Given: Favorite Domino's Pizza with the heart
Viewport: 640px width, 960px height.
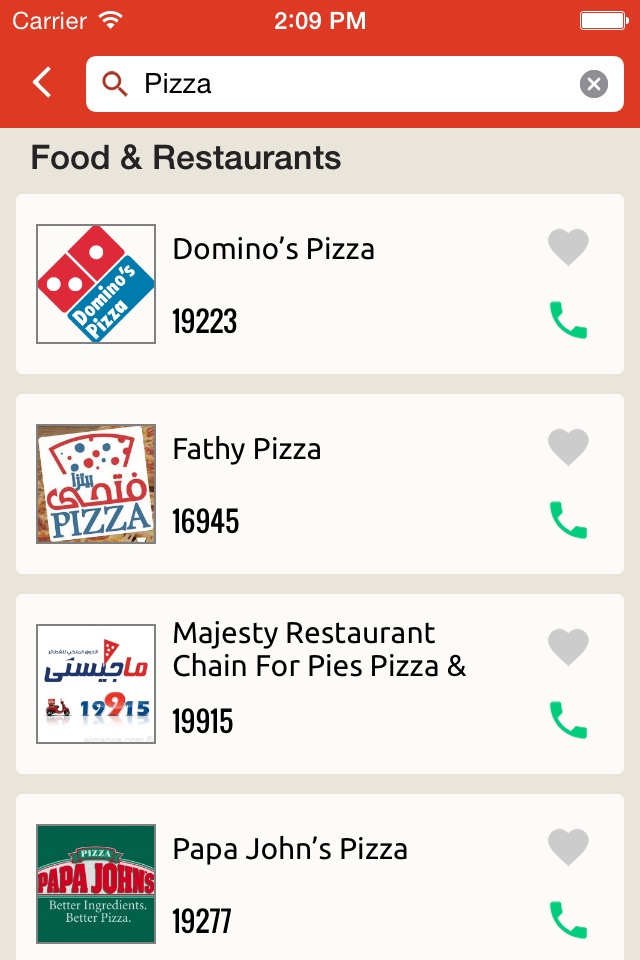Looking at the screenshot, I should [568, 247].
